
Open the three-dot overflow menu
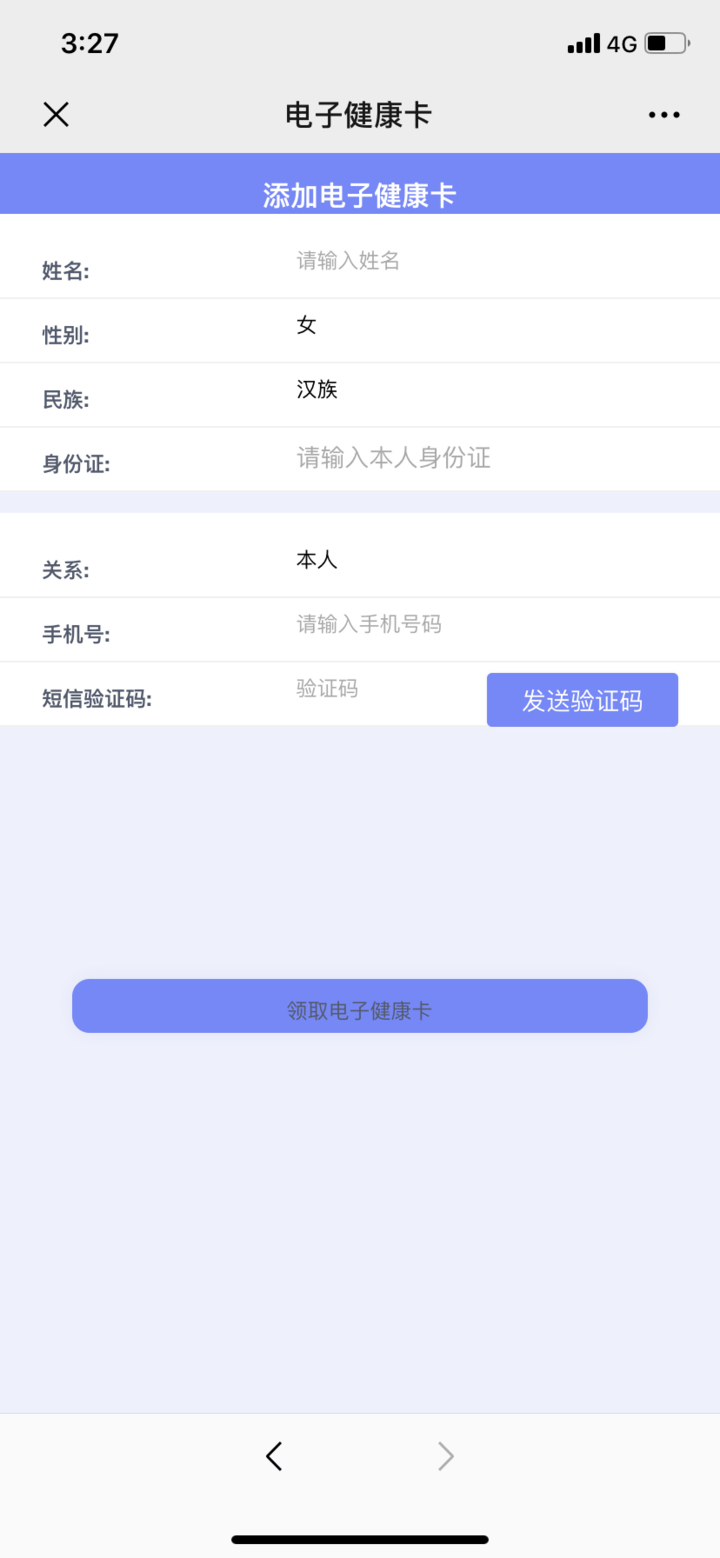[664, 115]
